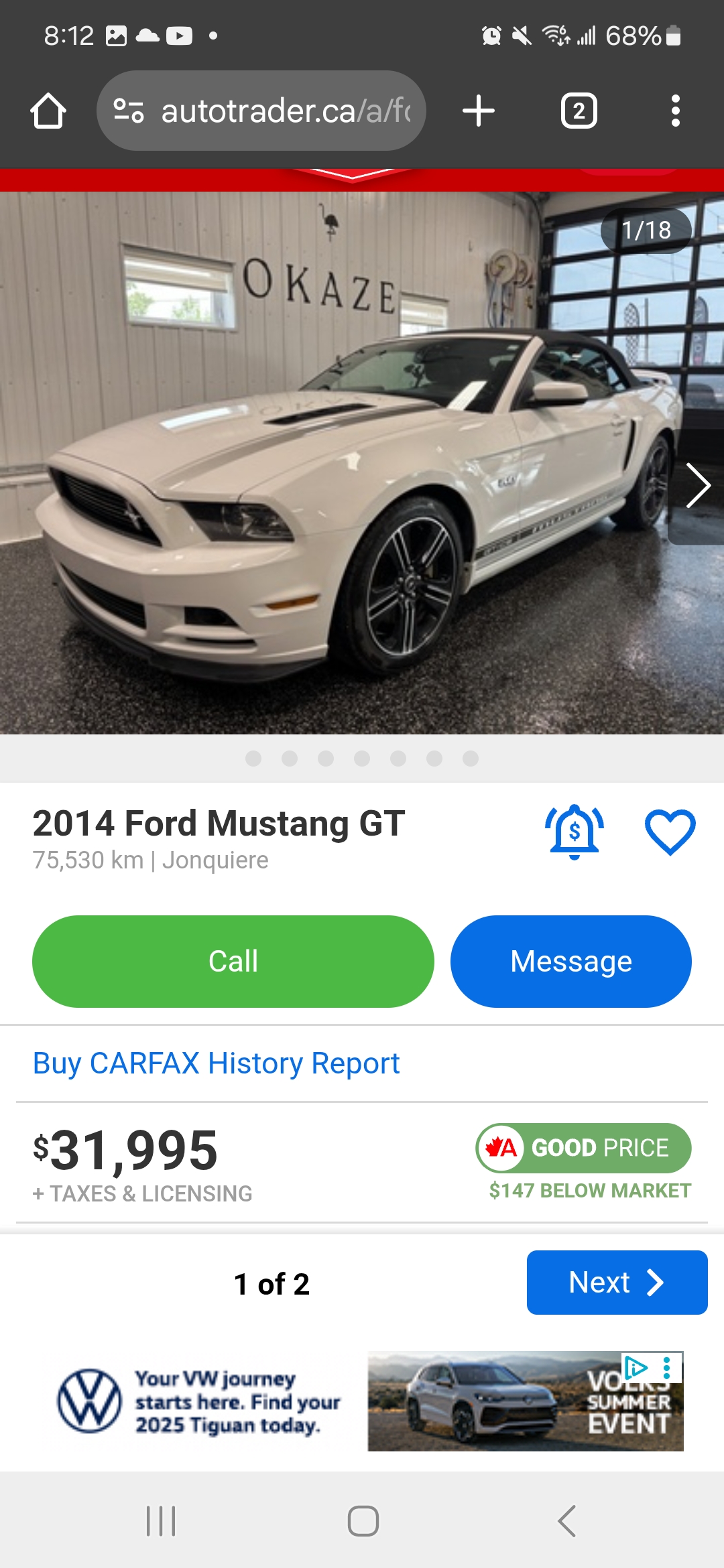Go to the browser home page
This screenshot has height=1568, width=724.
[48, 111]
